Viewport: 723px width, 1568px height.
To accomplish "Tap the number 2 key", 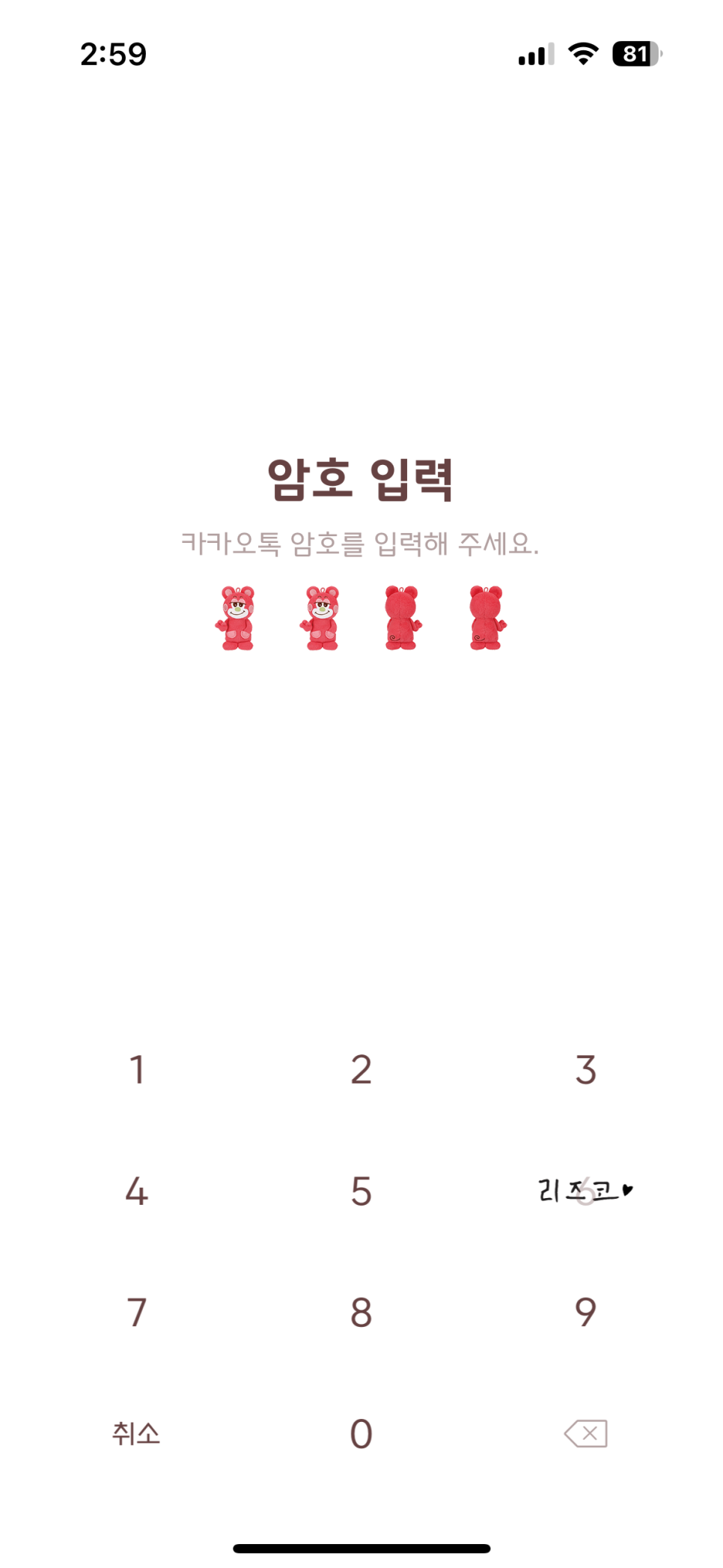I will [361, 1069].
